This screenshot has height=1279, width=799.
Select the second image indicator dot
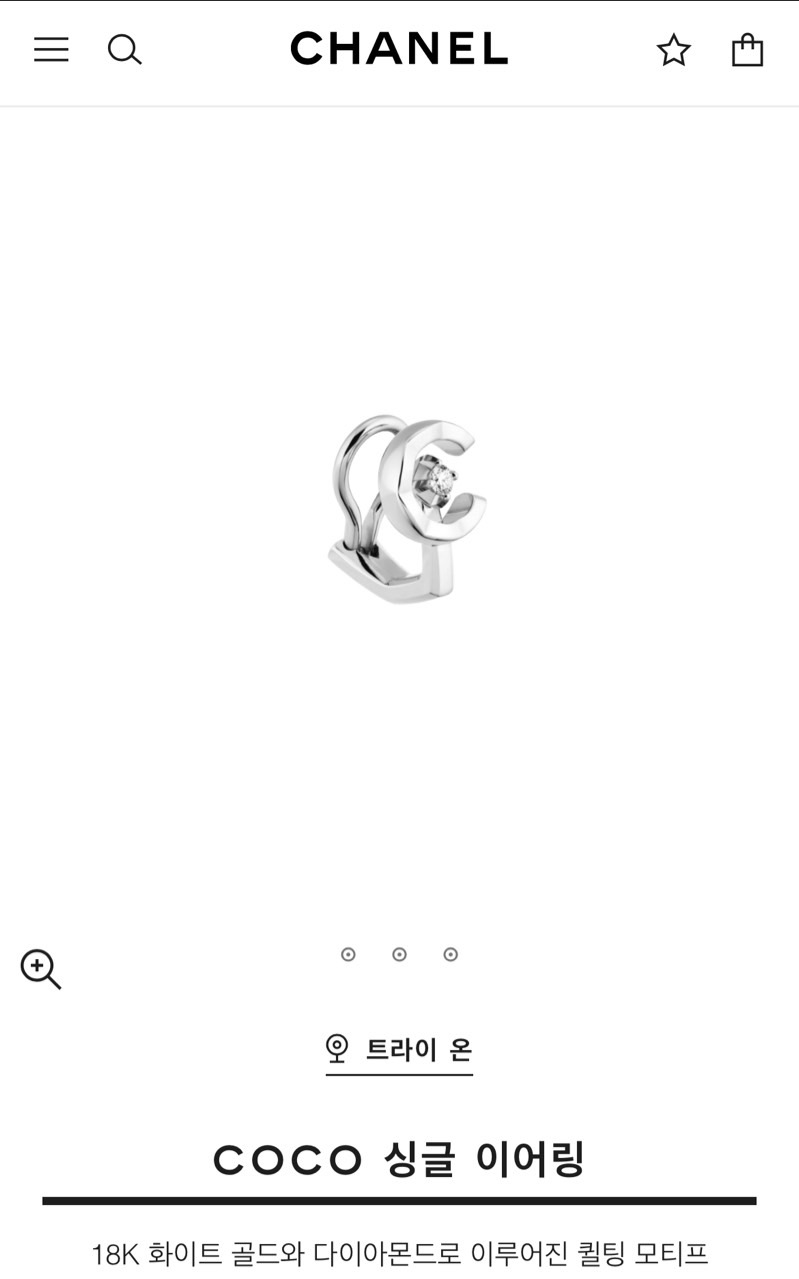(x=399, y=954)
